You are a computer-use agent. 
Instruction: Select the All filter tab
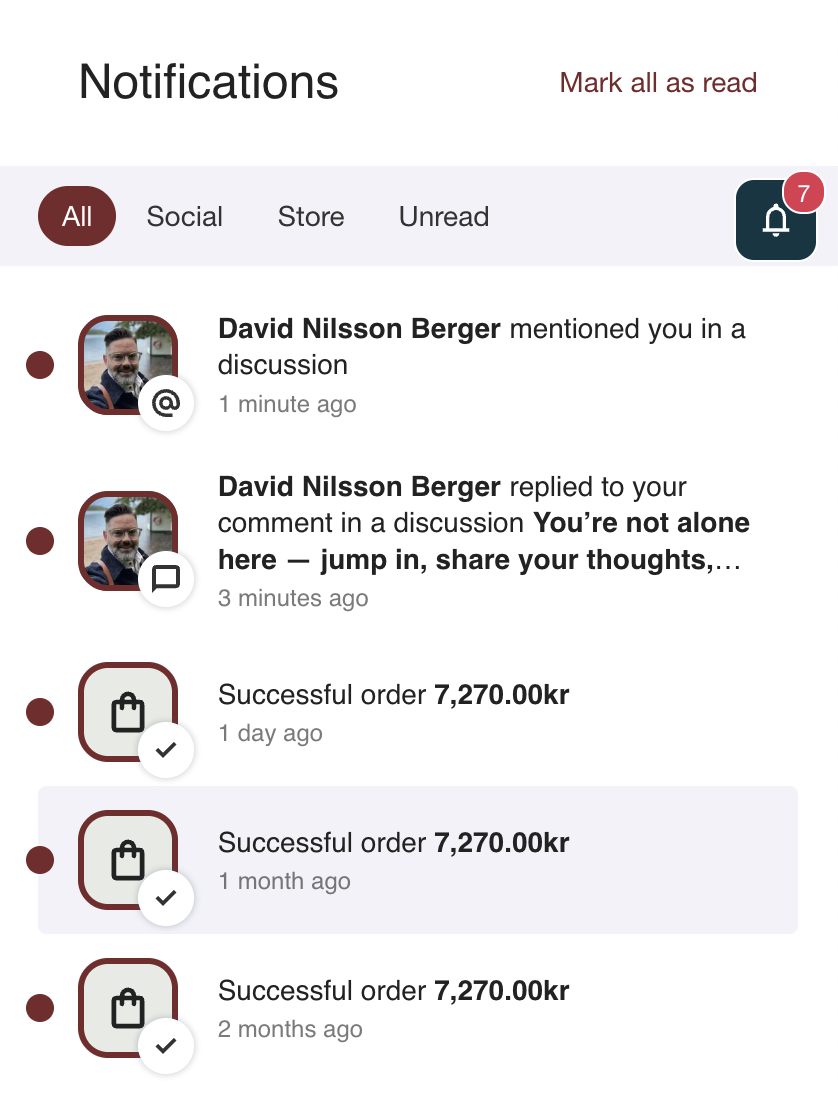(77, 216)
